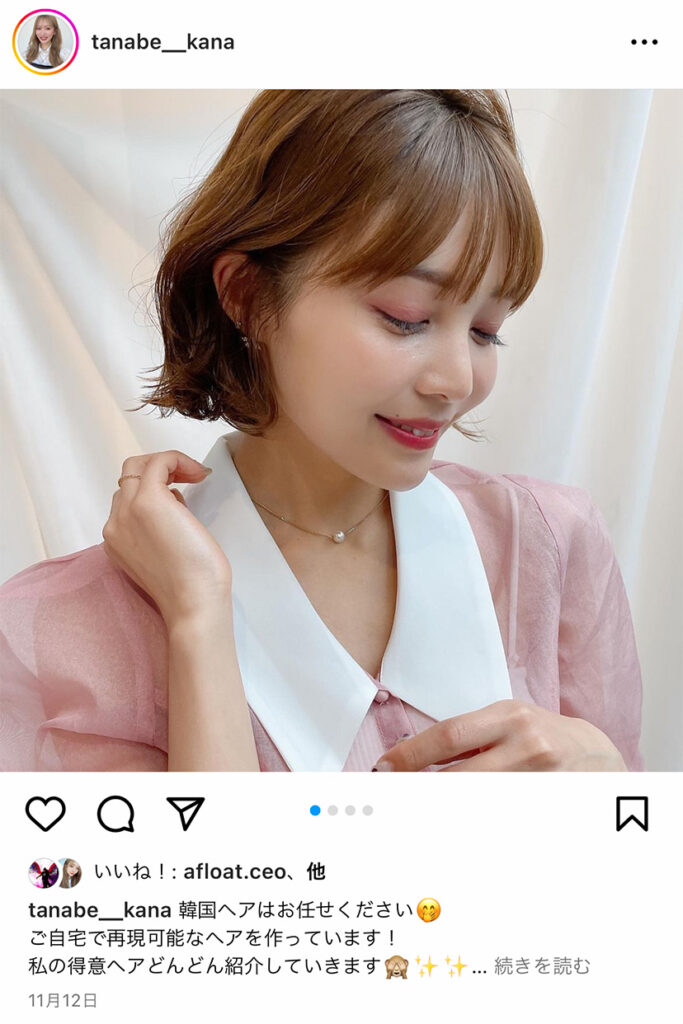This screenshot has height=1024, width=683.
Task: Open the post photo of the carousel
Action: point(341,430)
